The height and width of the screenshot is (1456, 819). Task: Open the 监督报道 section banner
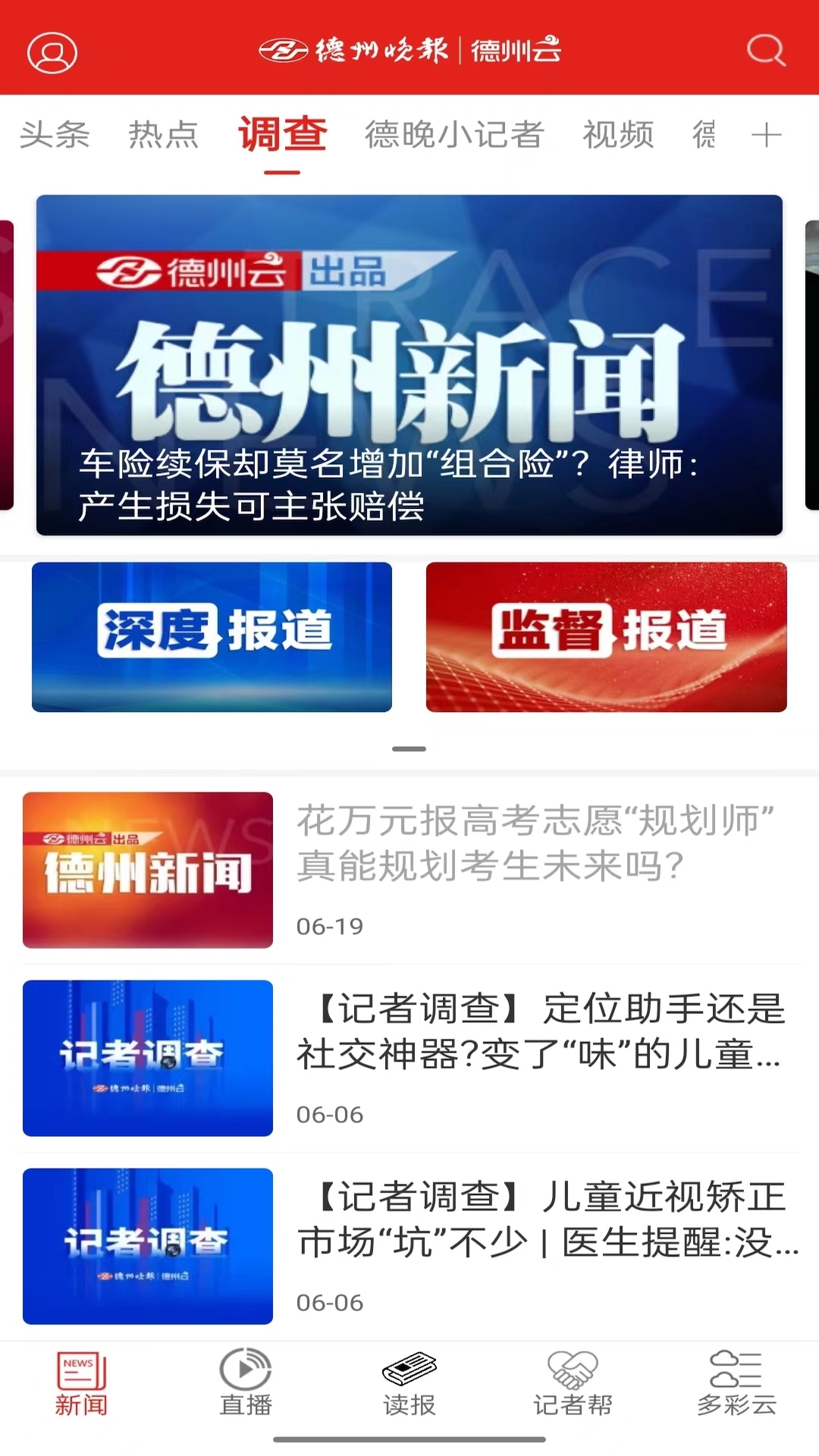pos(607,637)
